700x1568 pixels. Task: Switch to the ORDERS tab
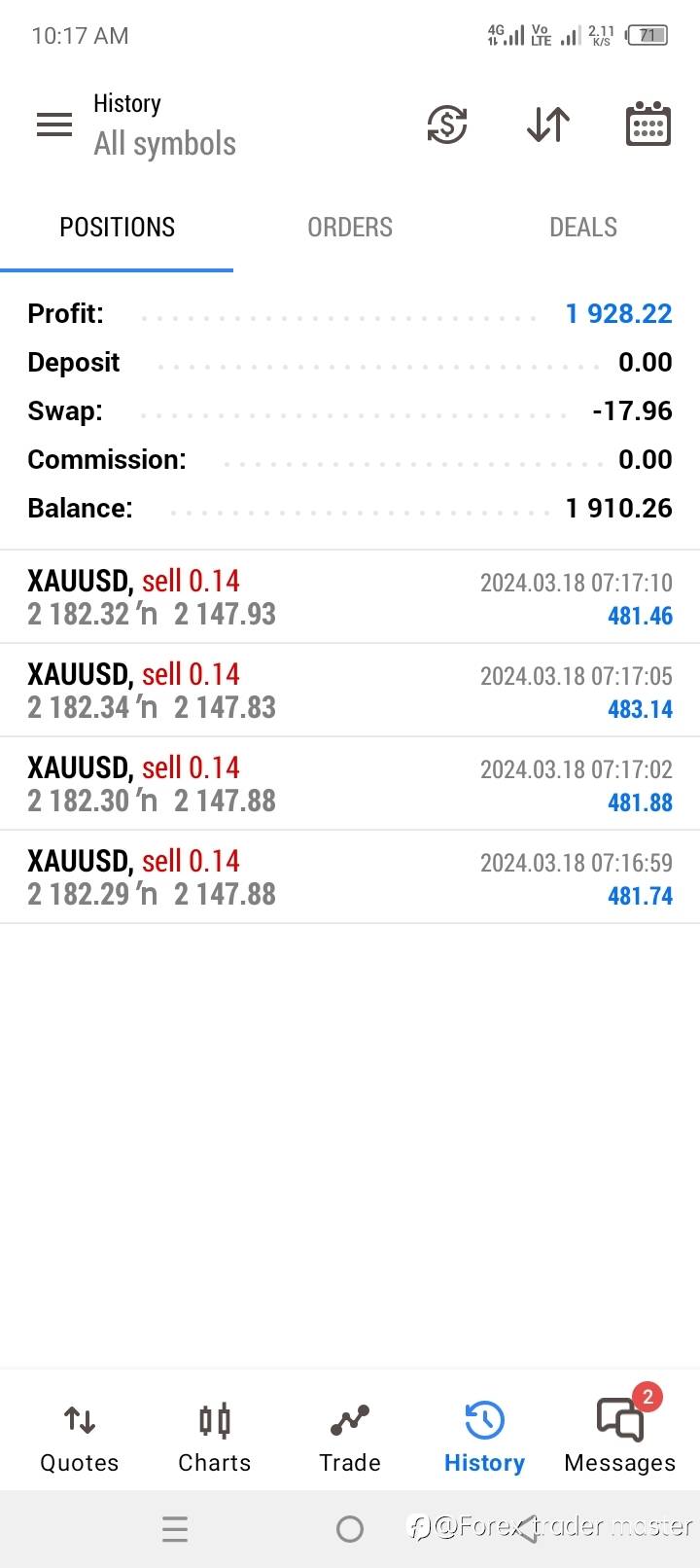[350, 228]
